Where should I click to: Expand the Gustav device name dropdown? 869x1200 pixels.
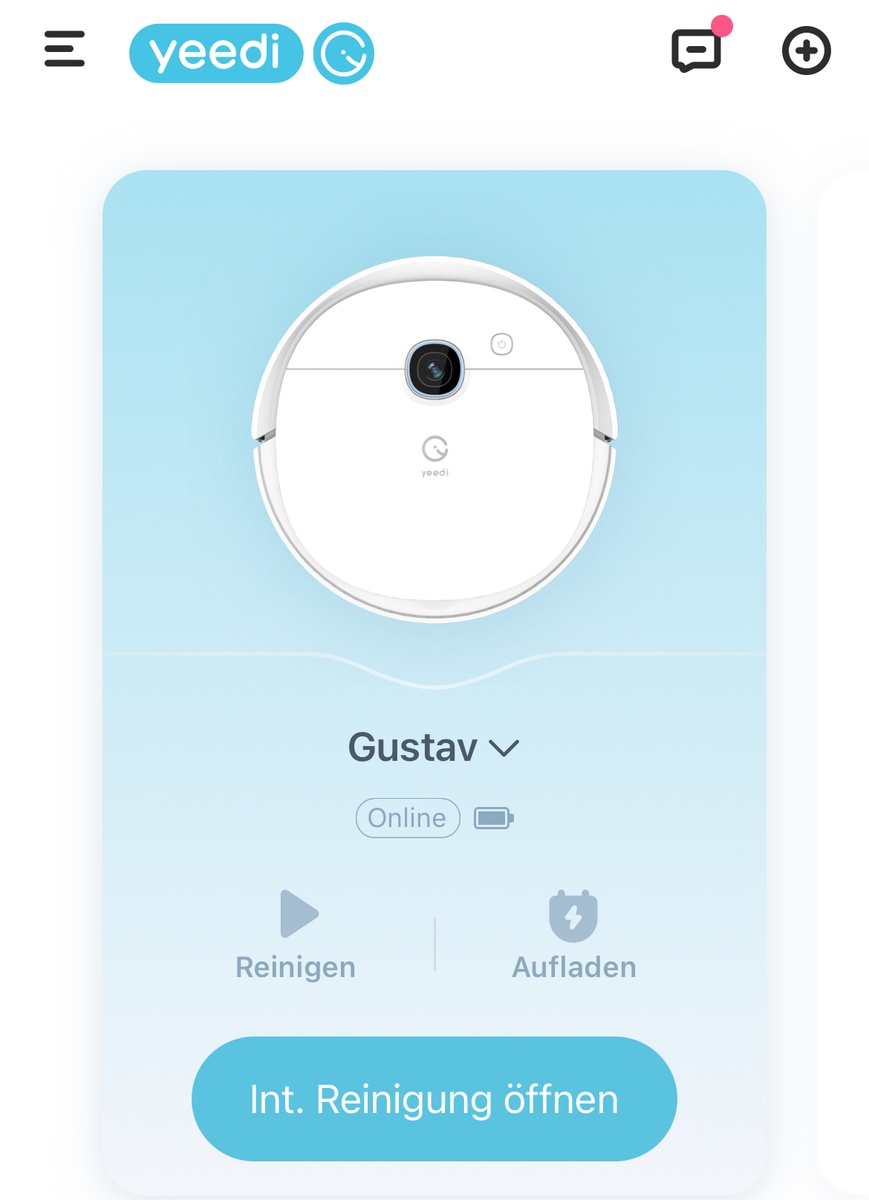(503, 748)
